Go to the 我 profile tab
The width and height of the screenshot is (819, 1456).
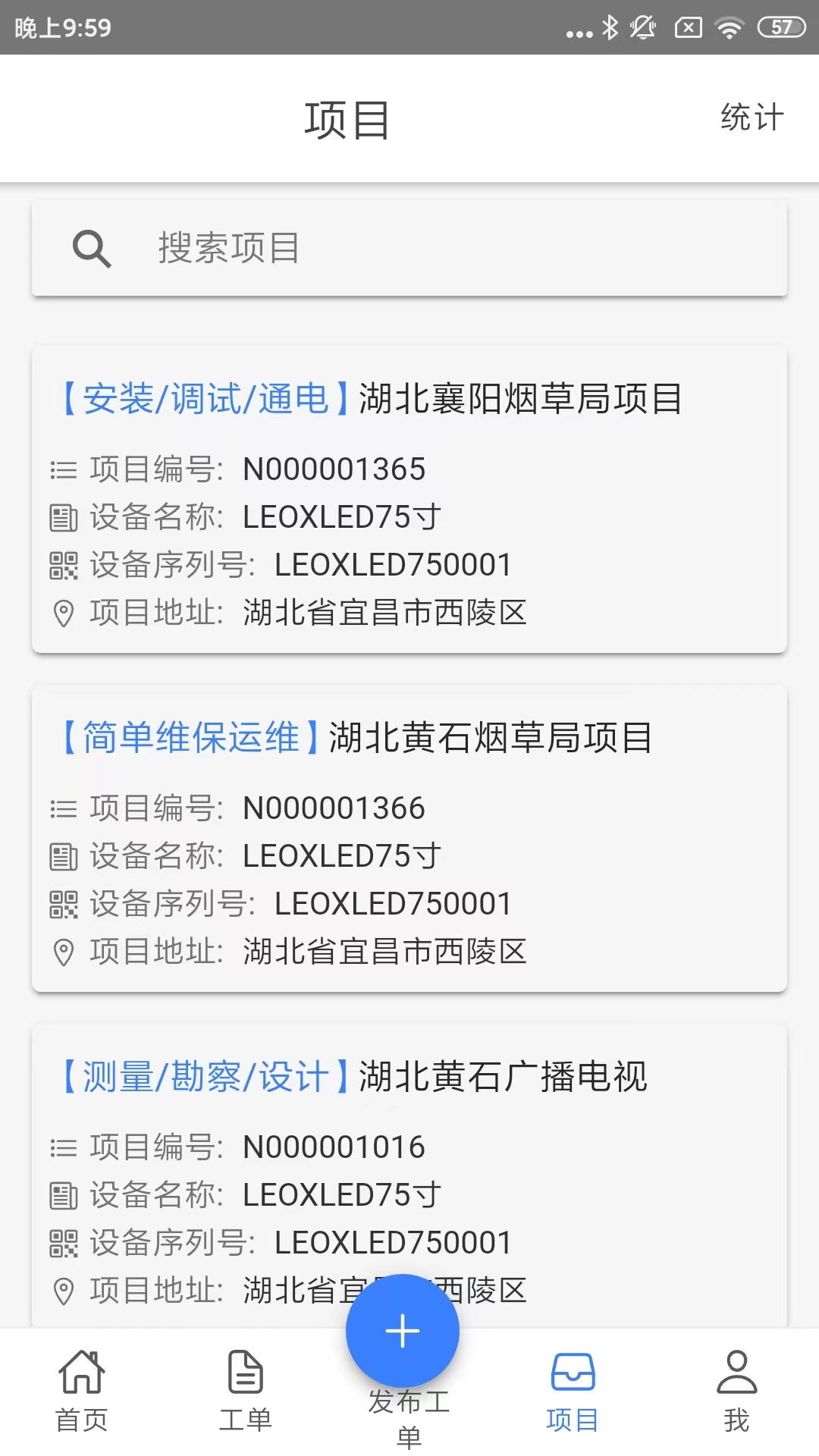pyautogui.click(x=737, y=1392)
